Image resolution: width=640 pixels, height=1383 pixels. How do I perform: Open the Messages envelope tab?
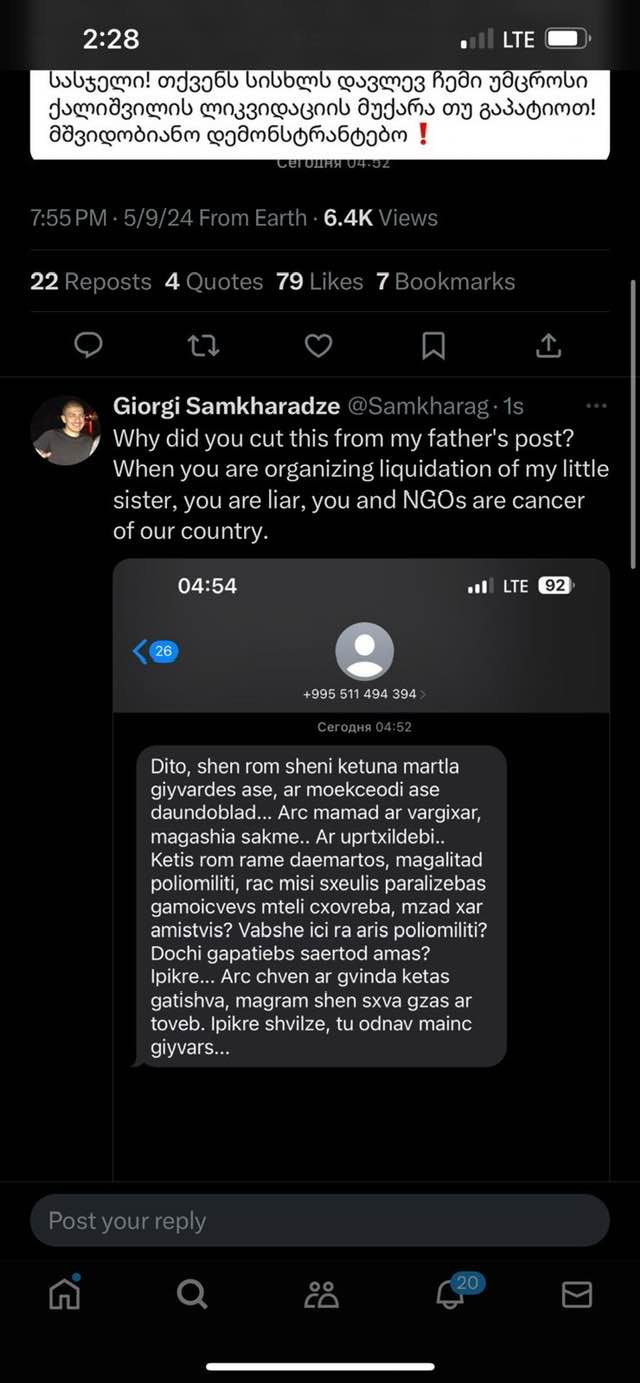click(x=577, y=1294)
